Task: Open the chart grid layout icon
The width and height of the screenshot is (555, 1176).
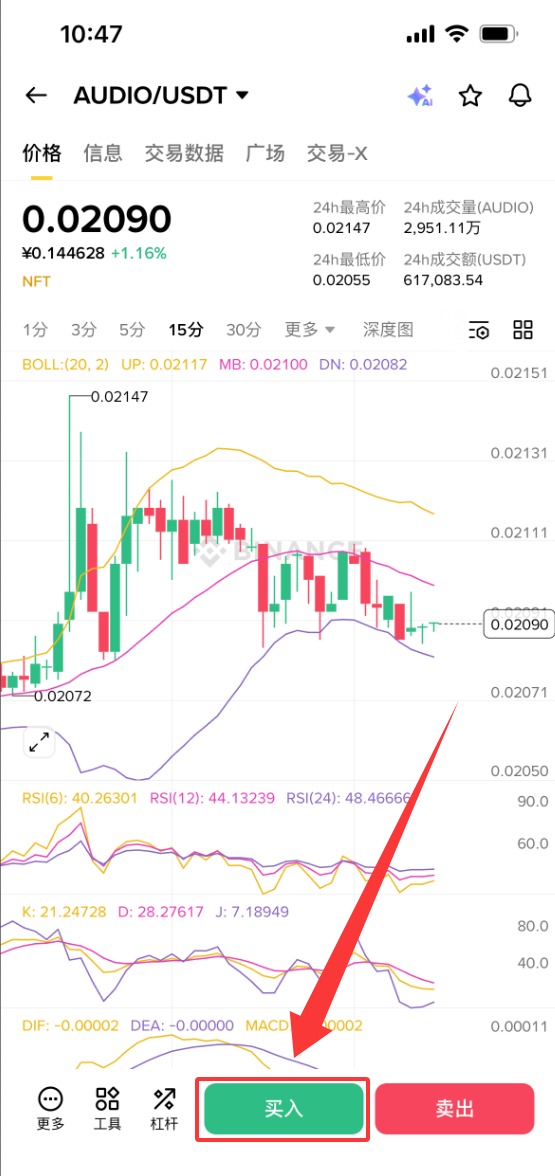Action: click(523, 329)
